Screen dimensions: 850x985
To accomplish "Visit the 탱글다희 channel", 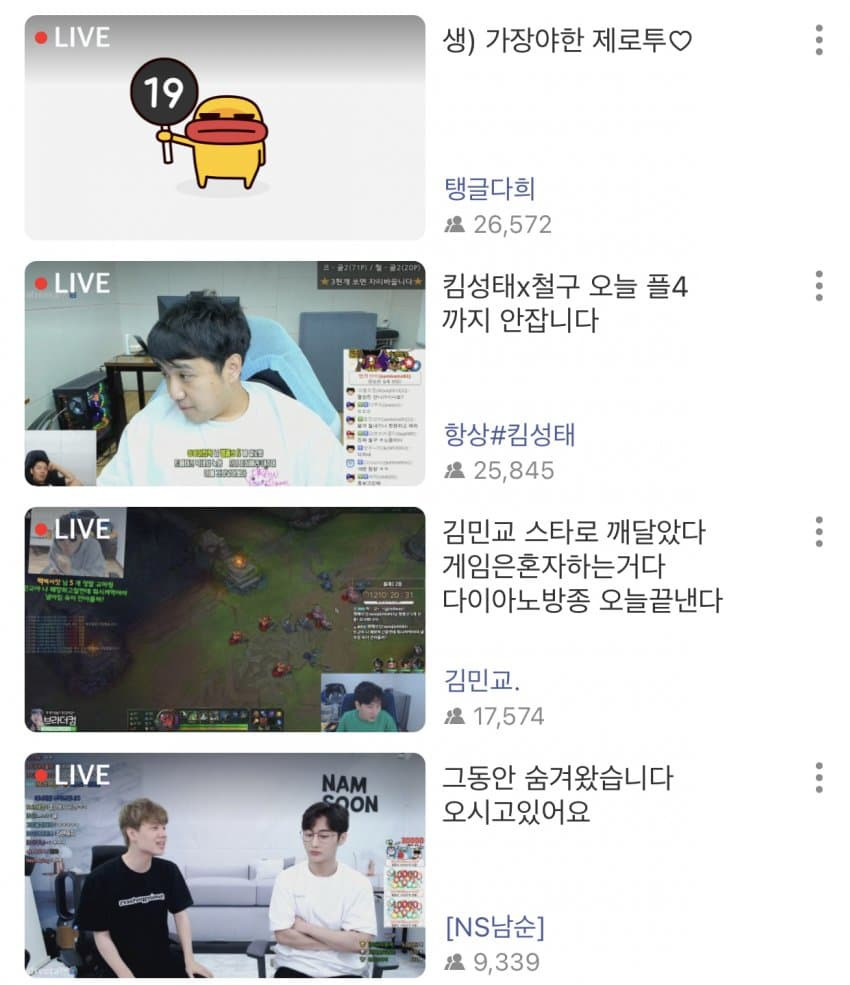I will pos(489,188).
